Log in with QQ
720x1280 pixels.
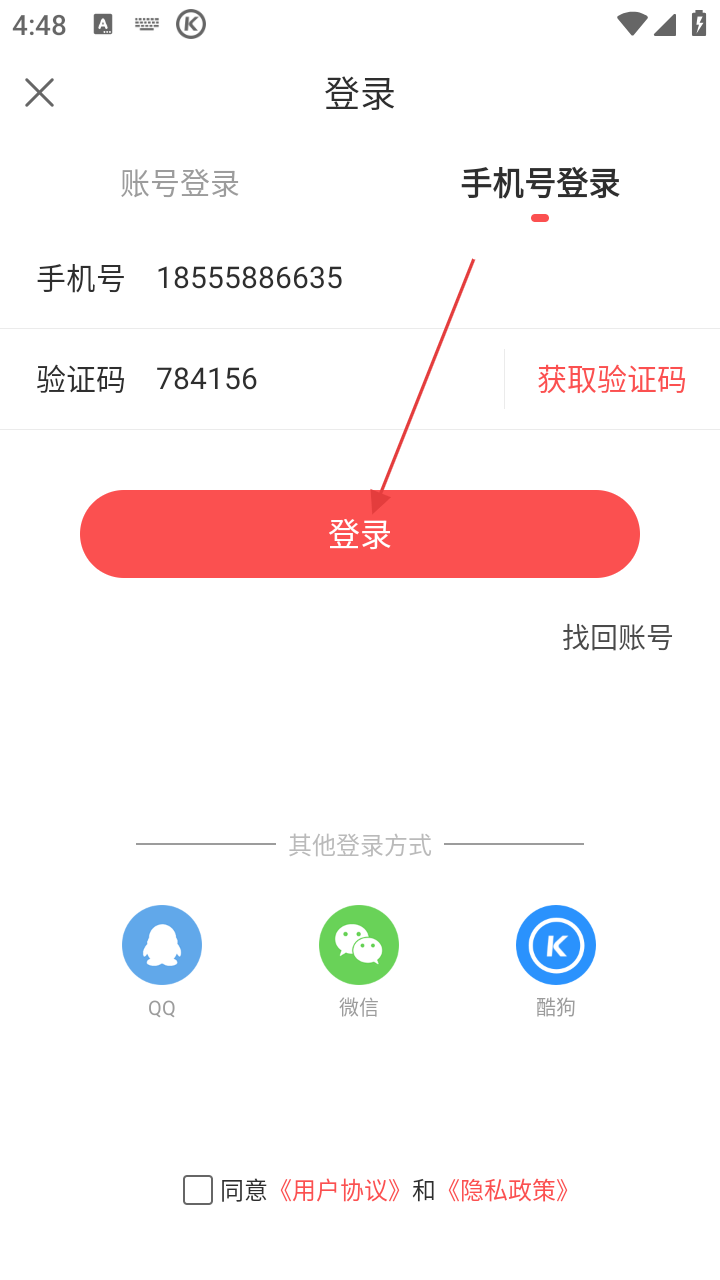[x=162, y=945]
